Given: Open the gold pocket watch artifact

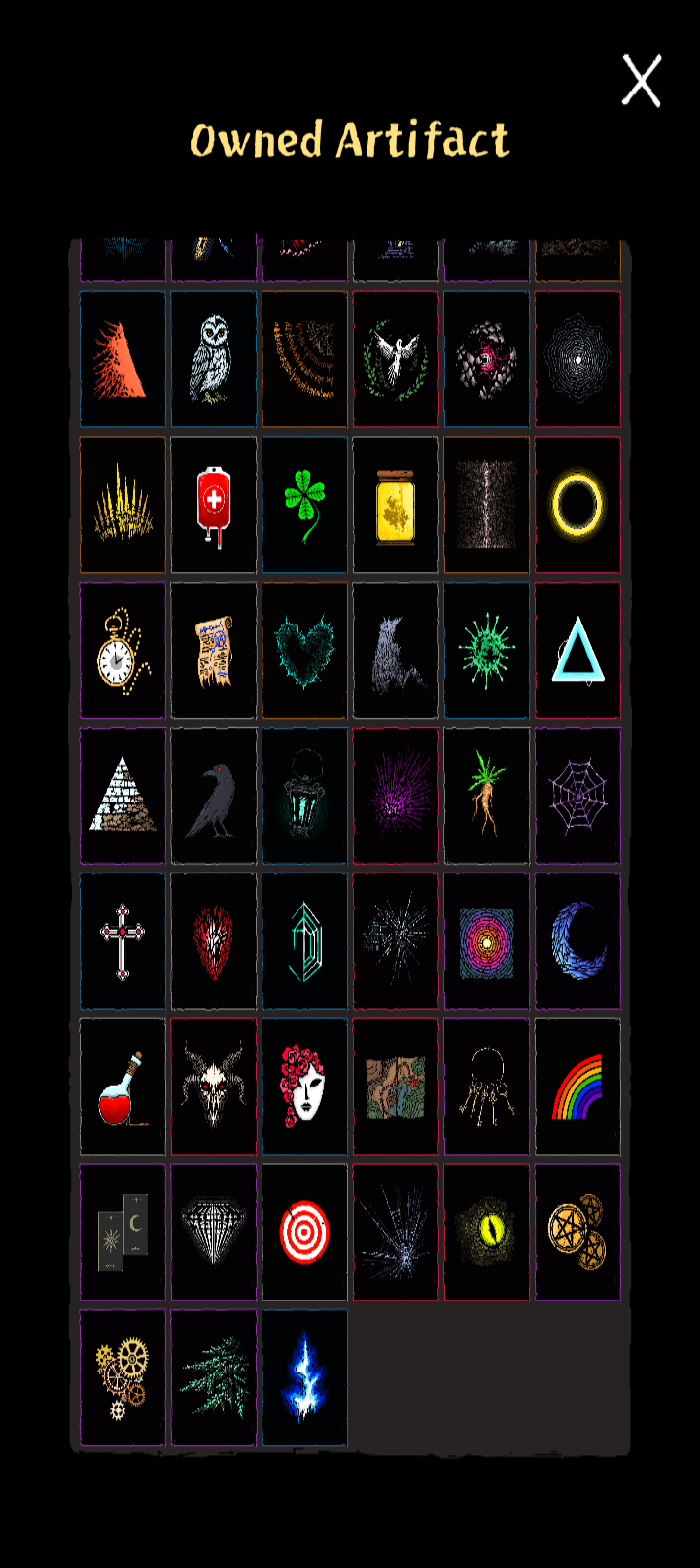Looking at the screenshot, I should click(122, 651).
